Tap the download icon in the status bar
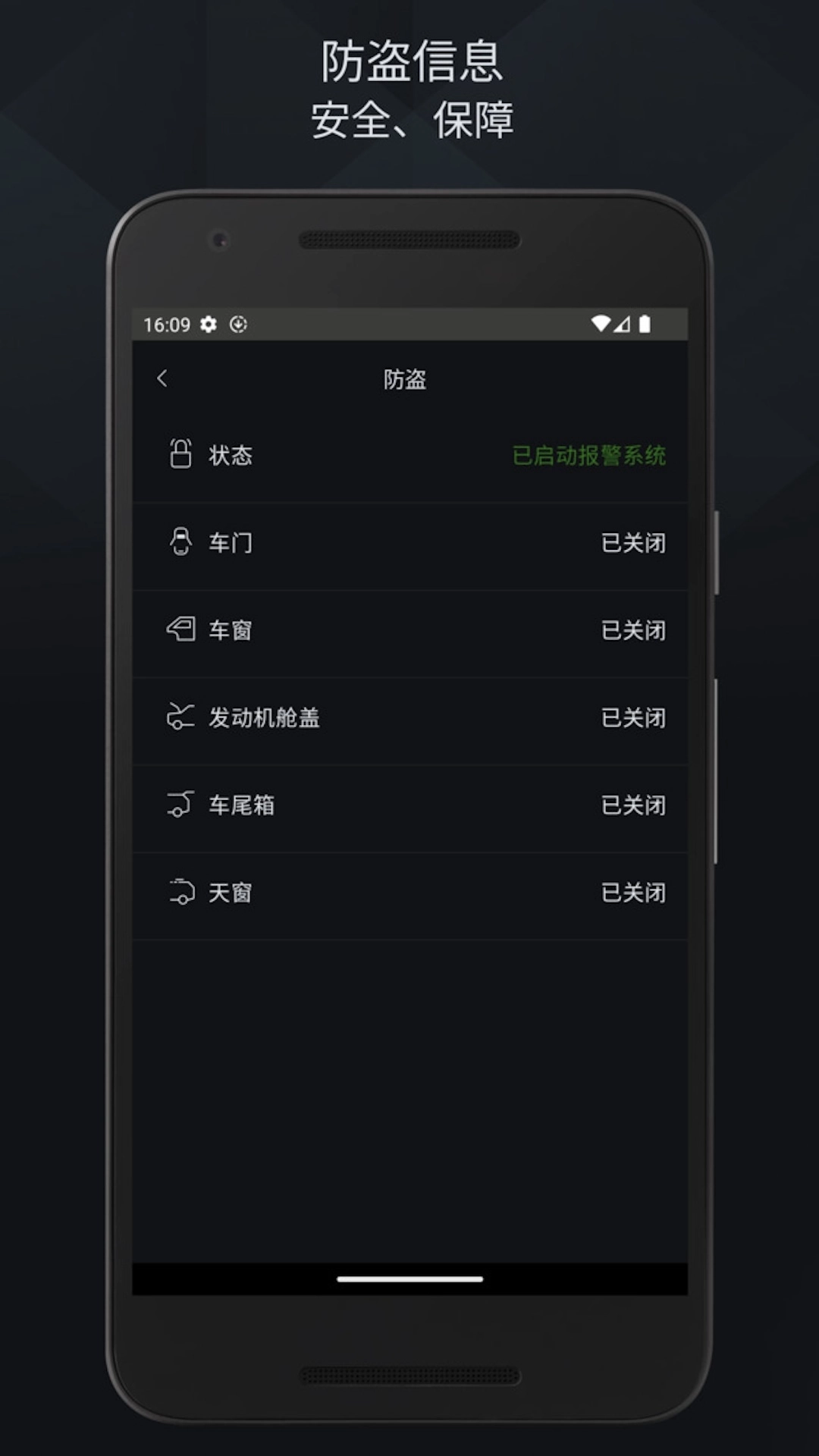Screen dimensions: 819x1456 (240, 325)
